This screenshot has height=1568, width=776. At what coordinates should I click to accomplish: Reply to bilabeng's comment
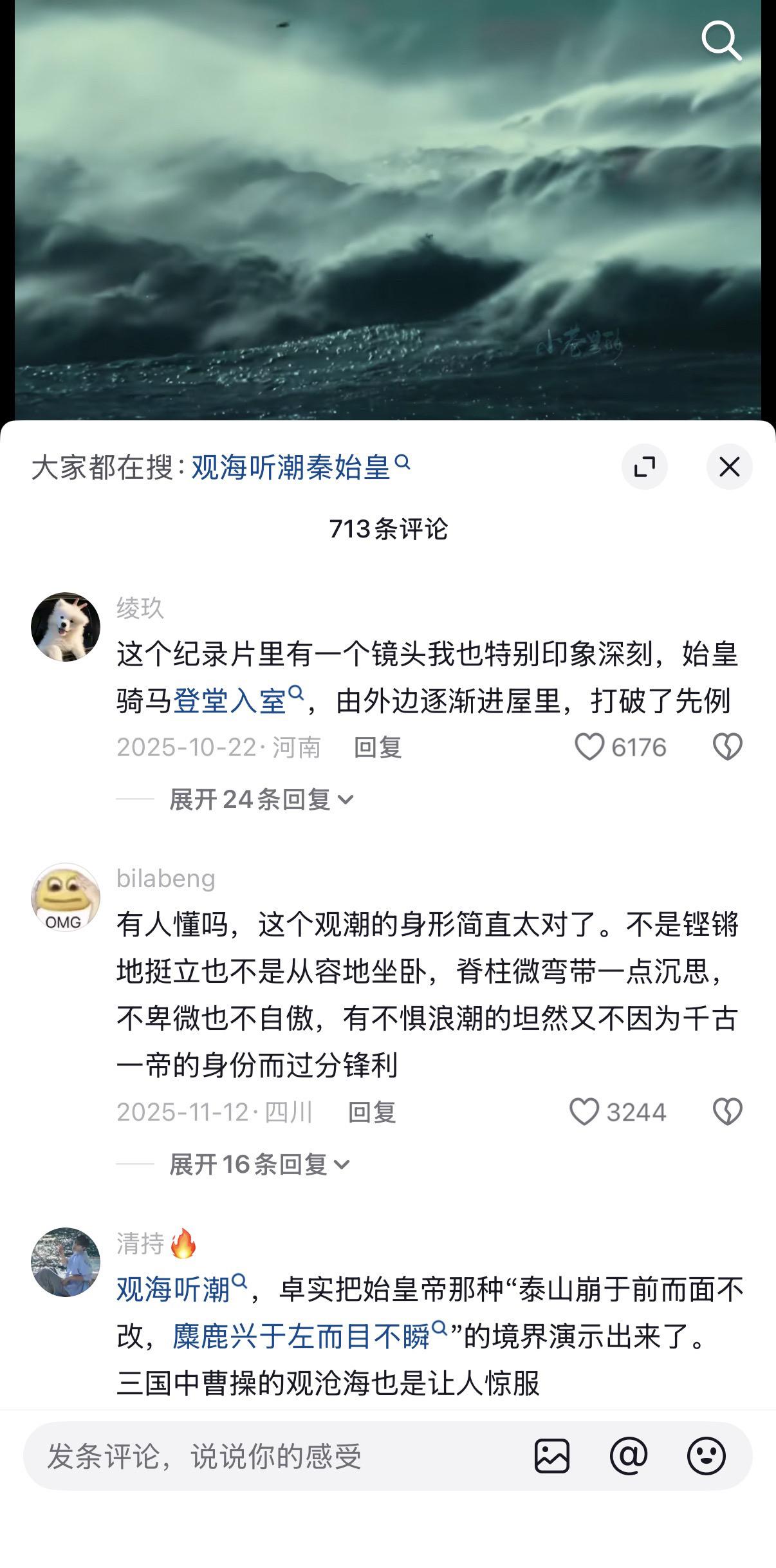click(373, 1110)
